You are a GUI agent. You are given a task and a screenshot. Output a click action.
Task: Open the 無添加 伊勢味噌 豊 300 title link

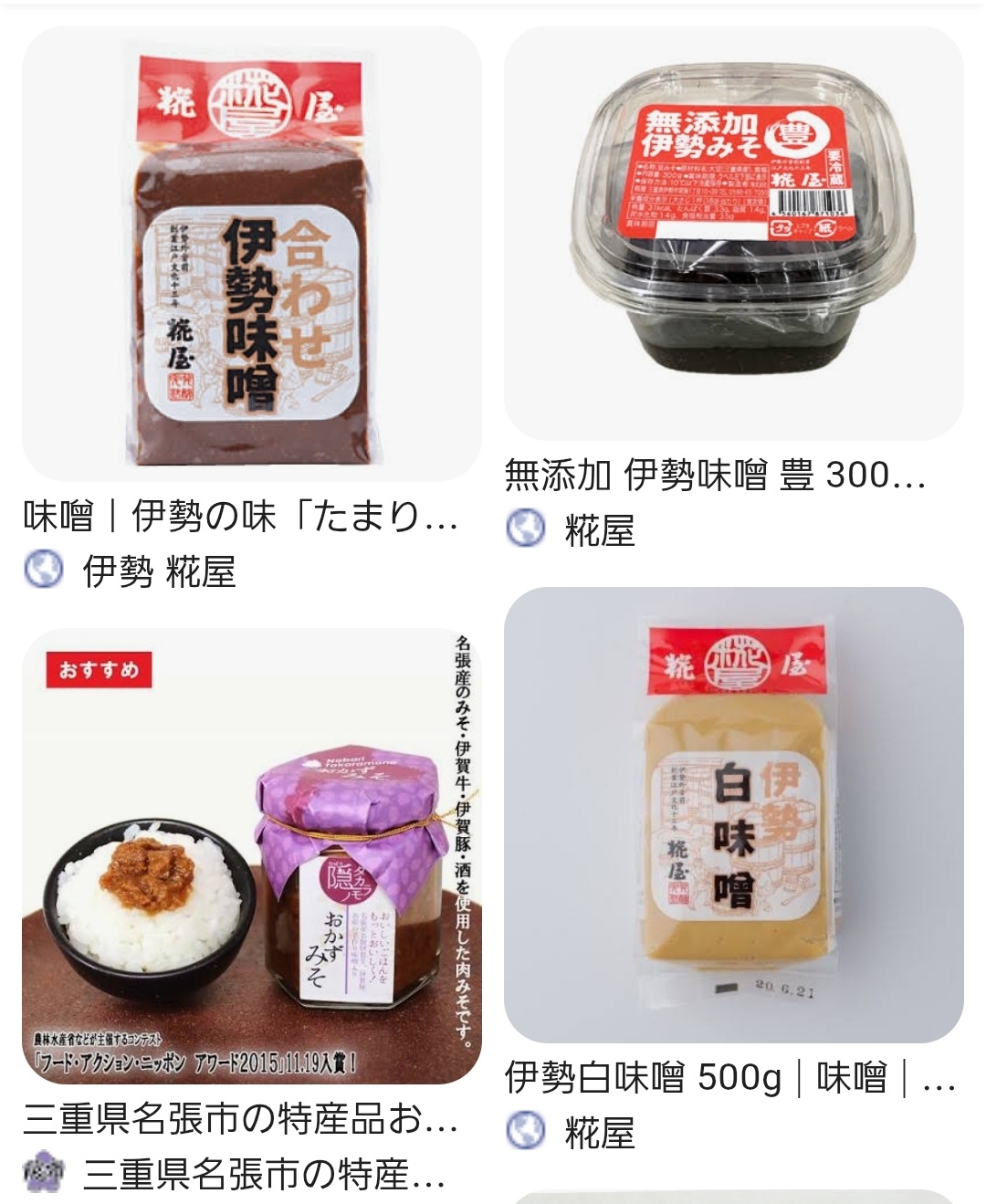point(715,475)
